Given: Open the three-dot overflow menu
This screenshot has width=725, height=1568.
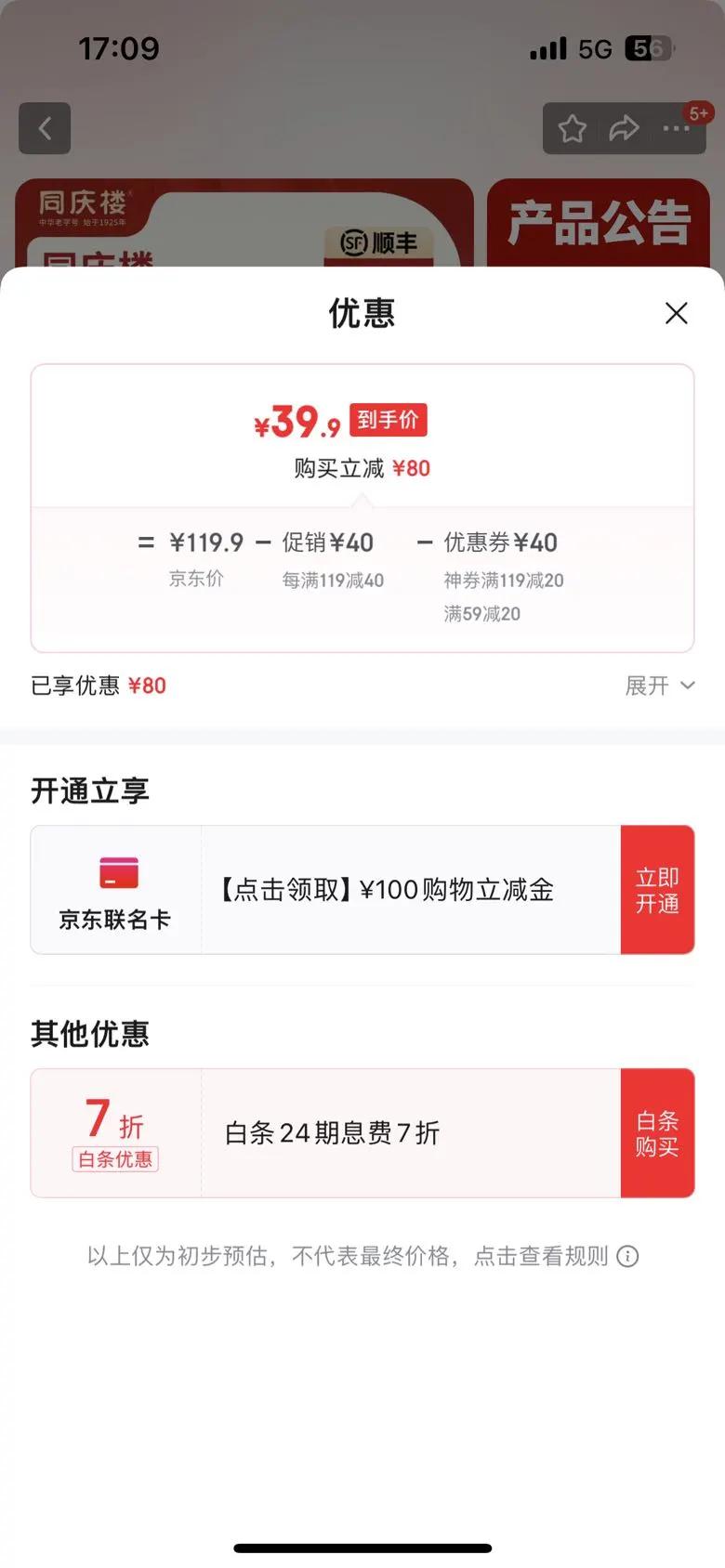Looking at the screenshot, I should click(676, 128).
